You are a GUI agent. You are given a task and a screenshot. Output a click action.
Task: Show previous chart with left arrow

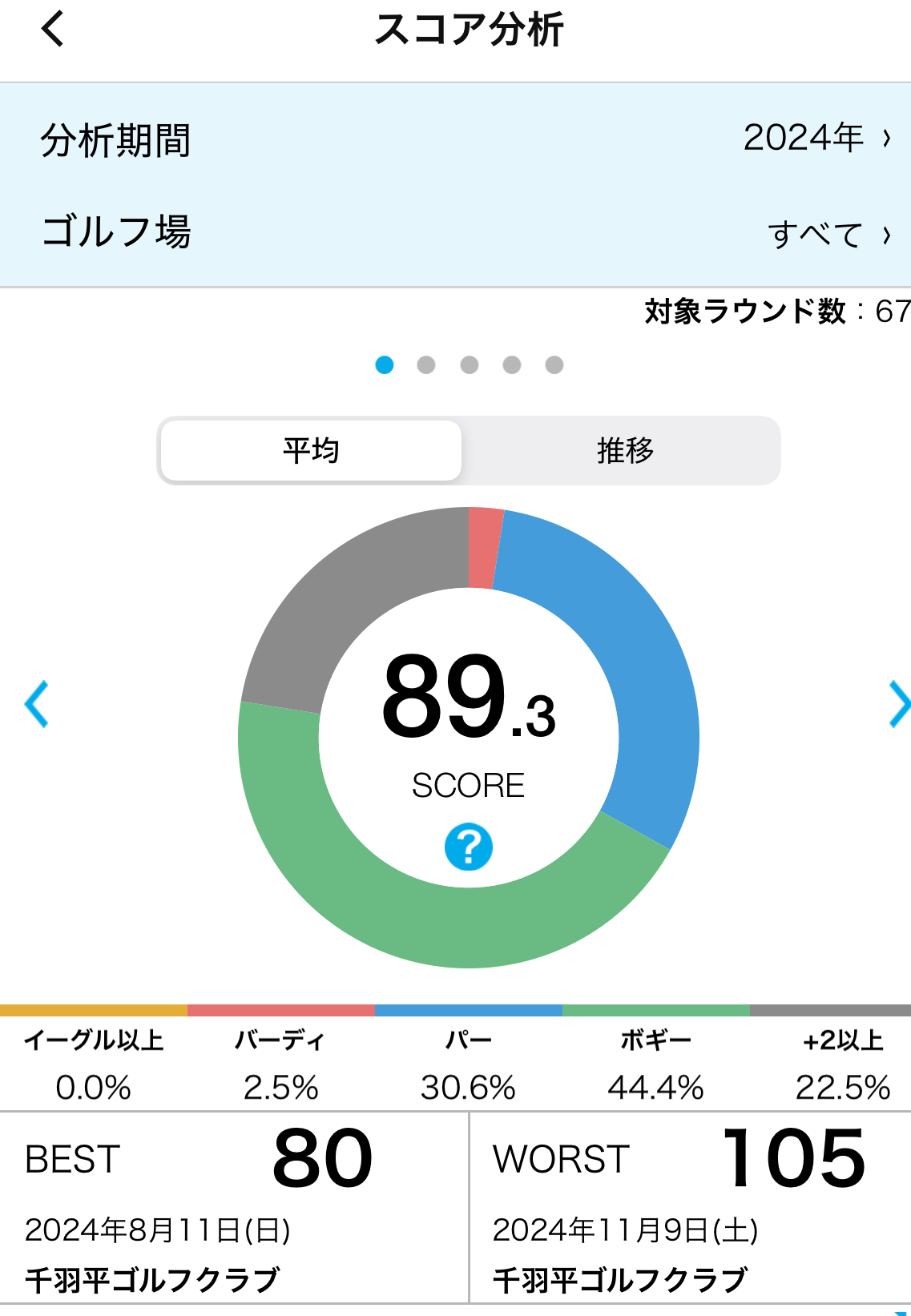[37, 704]
